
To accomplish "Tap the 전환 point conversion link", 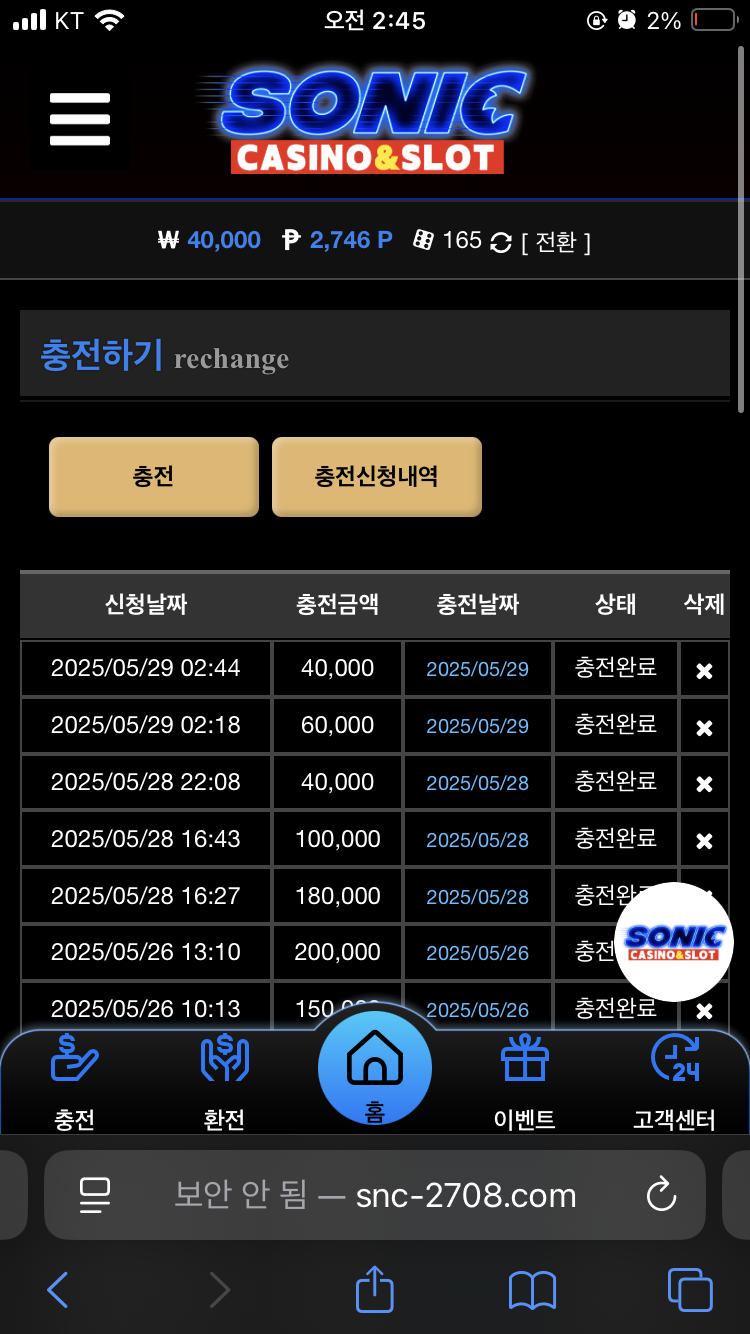I will pos(555,242).
